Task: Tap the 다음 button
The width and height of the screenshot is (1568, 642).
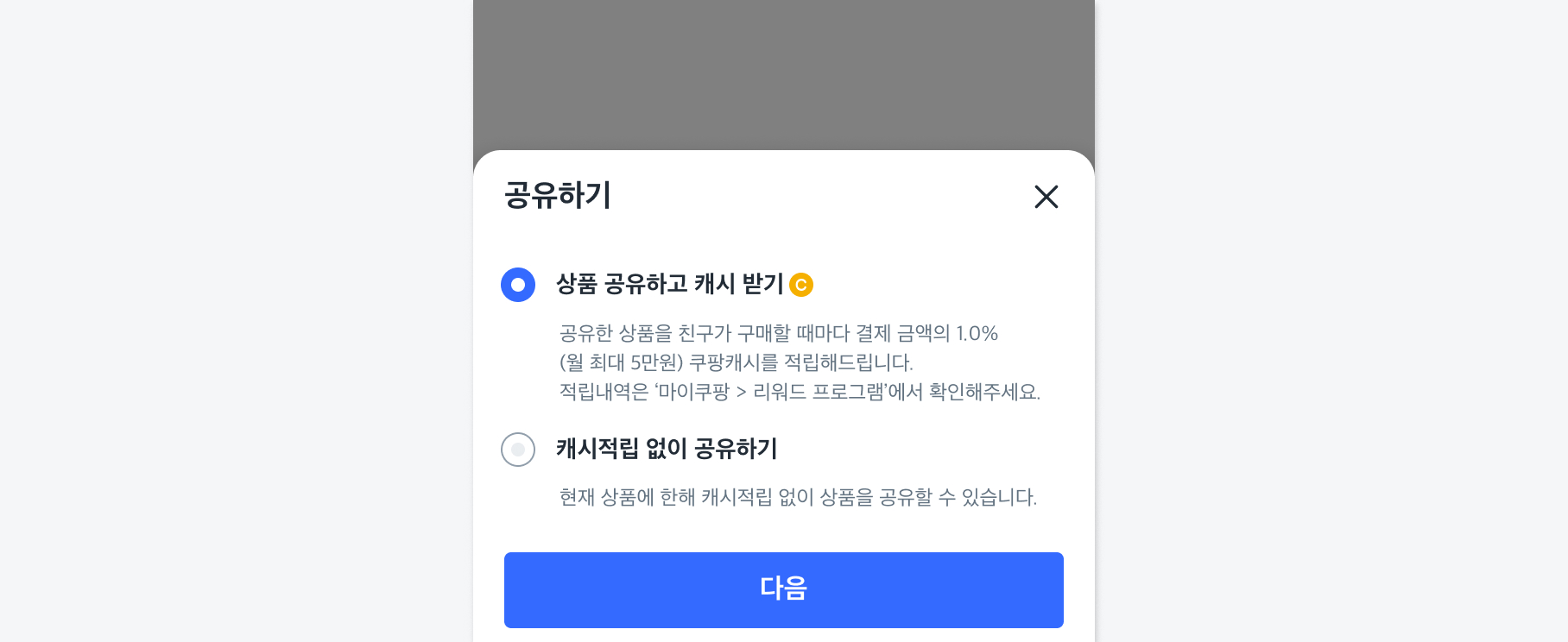Action: (x=783, y=589)
